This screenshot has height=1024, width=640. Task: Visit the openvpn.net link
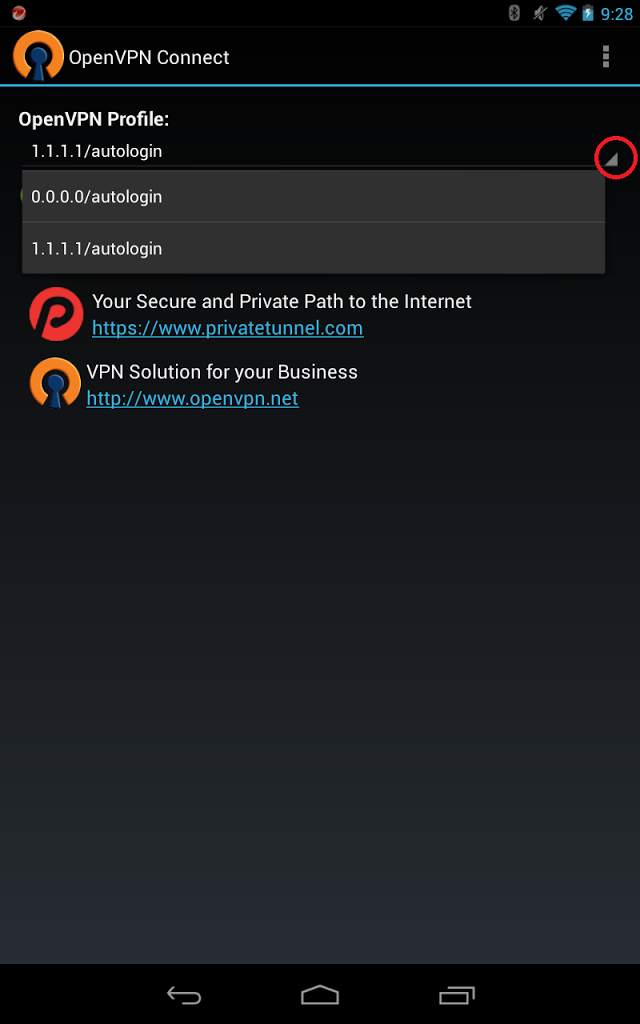pos(192,398)
